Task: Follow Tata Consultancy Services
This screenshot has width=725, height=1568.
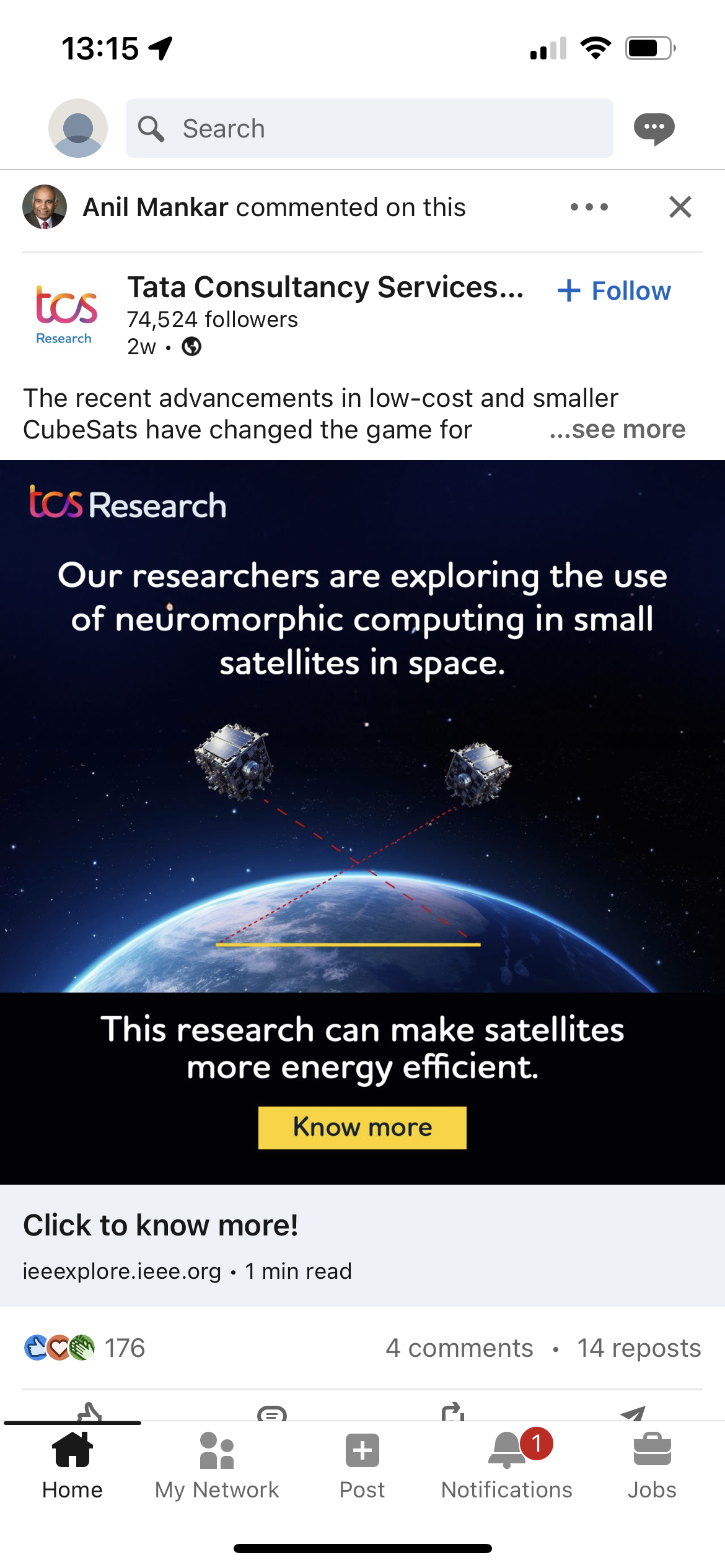Action: tap(614, 290)
